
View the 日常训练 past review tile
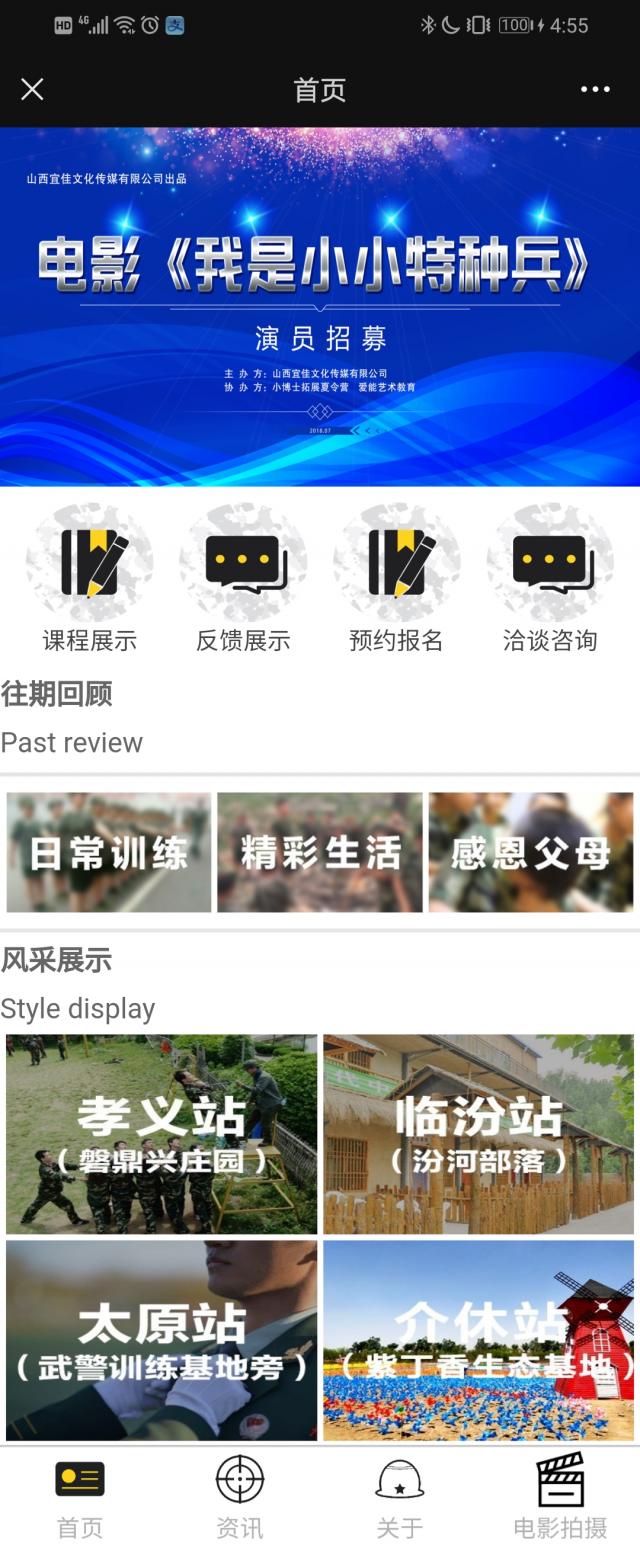pyautogui.click(x=109, y=852)
